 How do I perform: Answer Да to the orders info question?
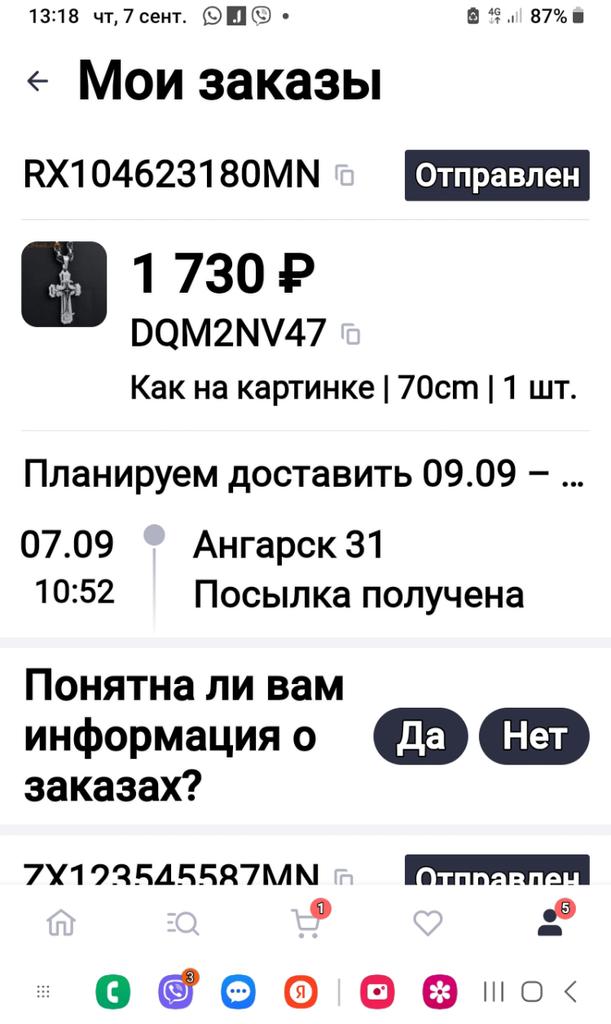coord(420,737)
